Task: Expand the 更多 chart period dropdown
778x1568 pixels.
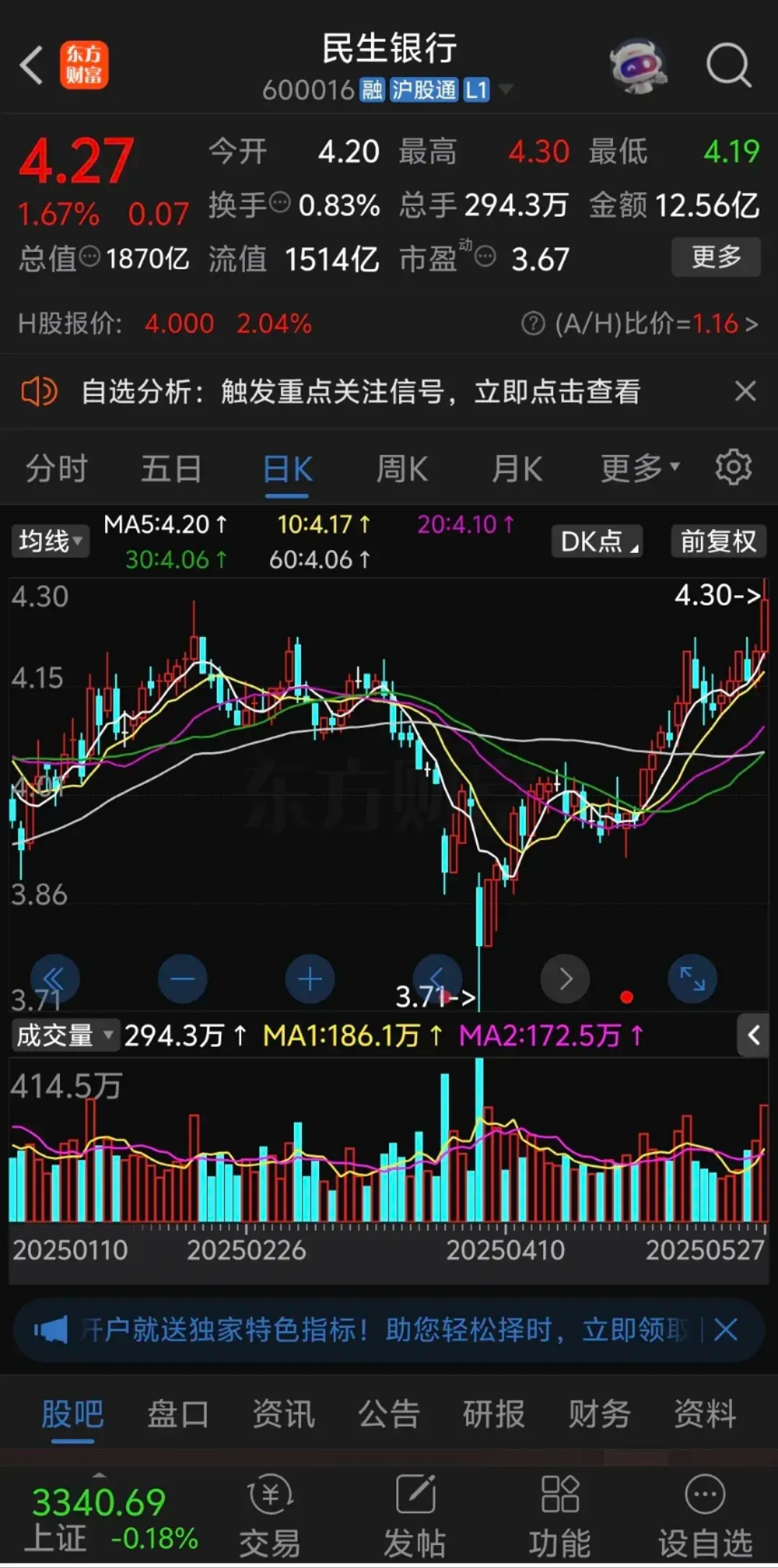Action: tap(640, 469)
